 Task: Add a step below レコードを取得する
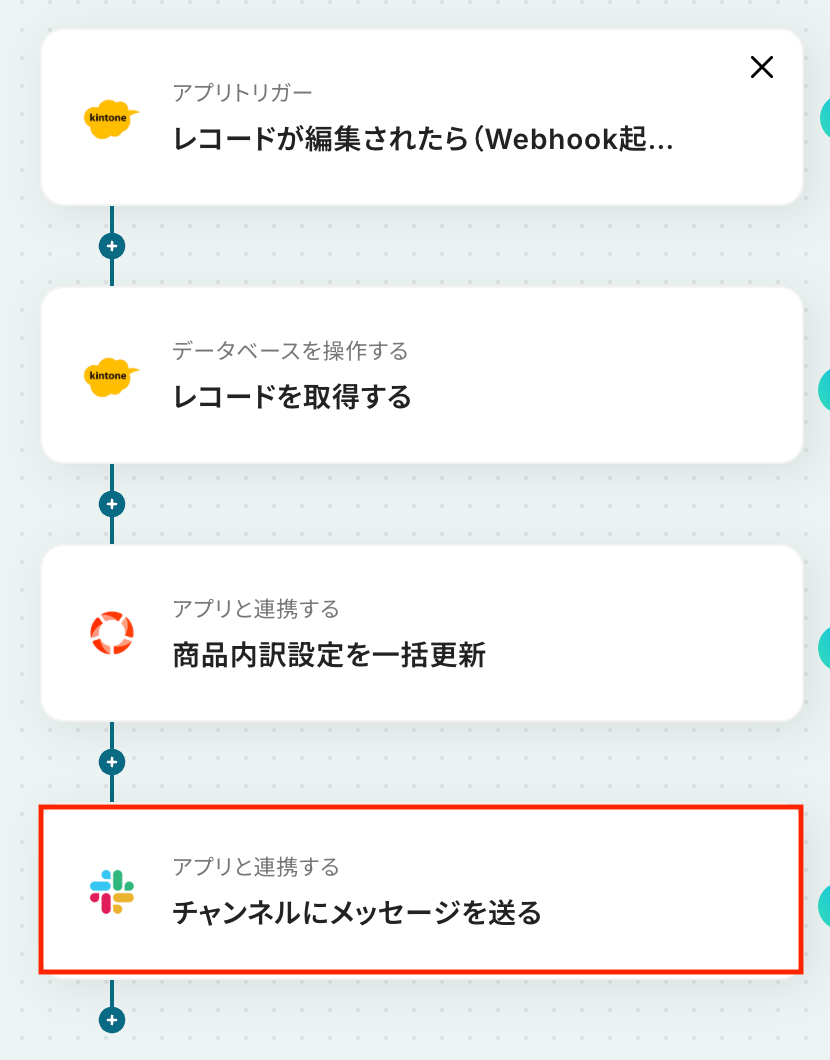(x=112, y=504)
